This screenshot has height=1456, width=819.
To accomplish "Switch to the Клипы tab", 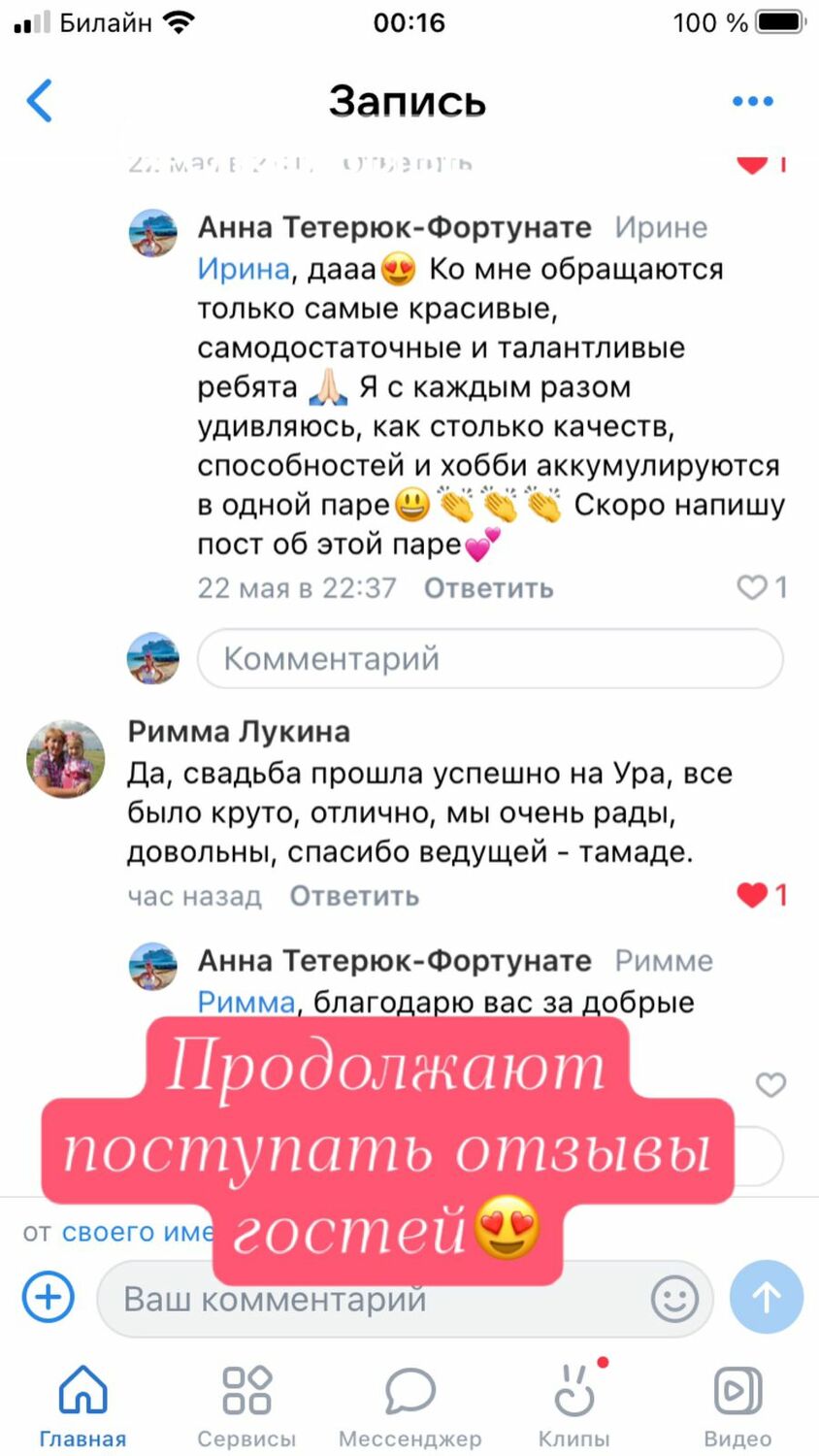I will [x=573, y=1405].
